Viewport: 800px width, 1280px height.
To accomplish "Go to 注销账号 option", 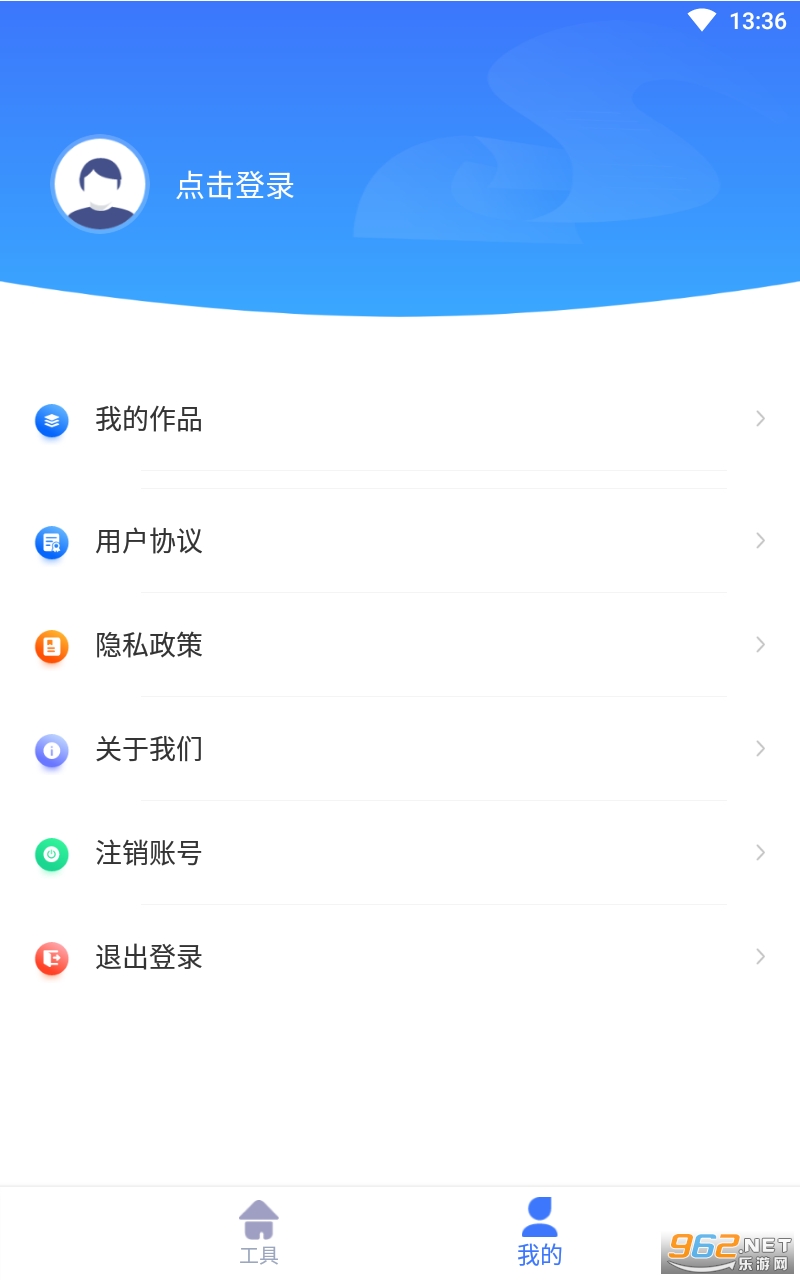I will (x=400, y=853).
